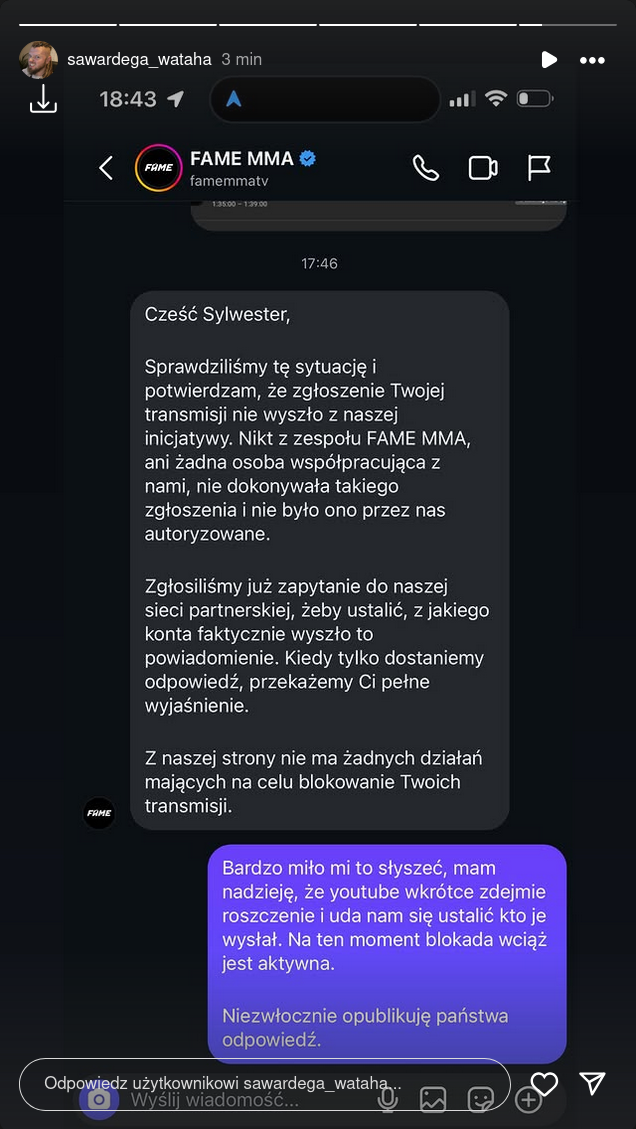The width and height of the screenshot is (636, 1129).
Task: Share the story with the paper plane icon
Action: click(x=593, y=1084)
